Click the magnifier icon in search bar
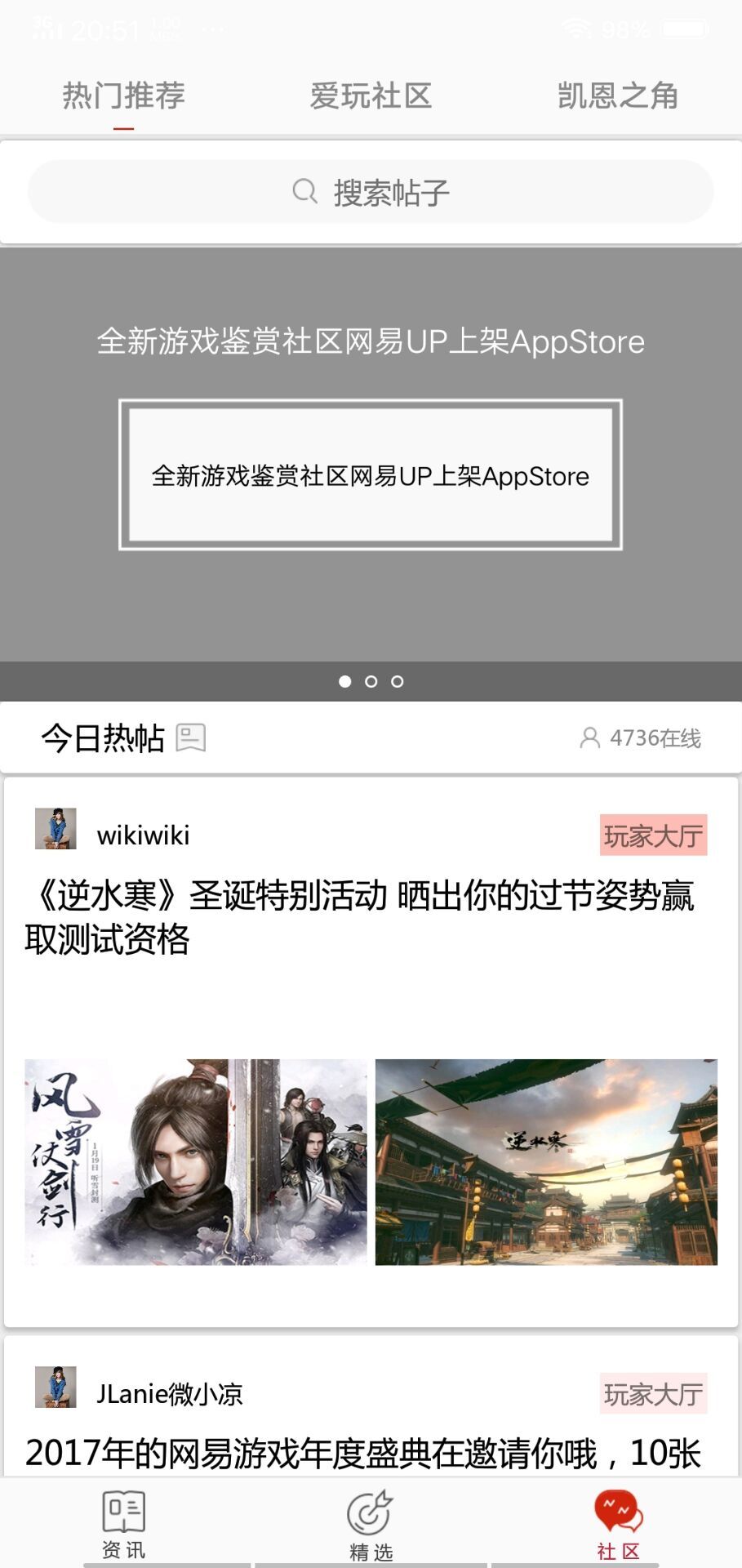Screen dimensions: 742x1568 [x=303, y=190]
